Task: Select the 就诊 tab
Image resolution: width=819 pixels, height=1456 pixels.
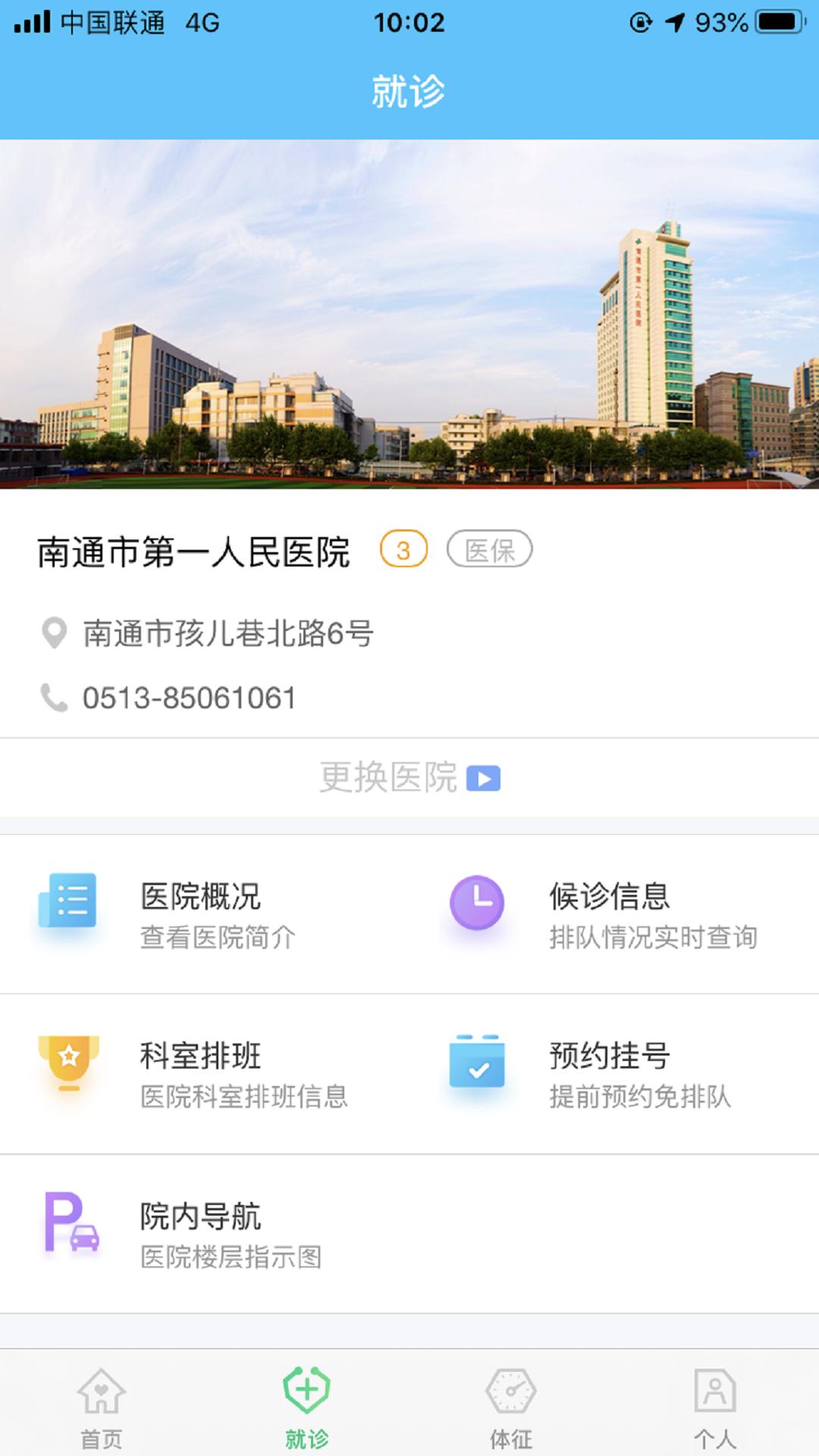Action: coord(306,1407)
